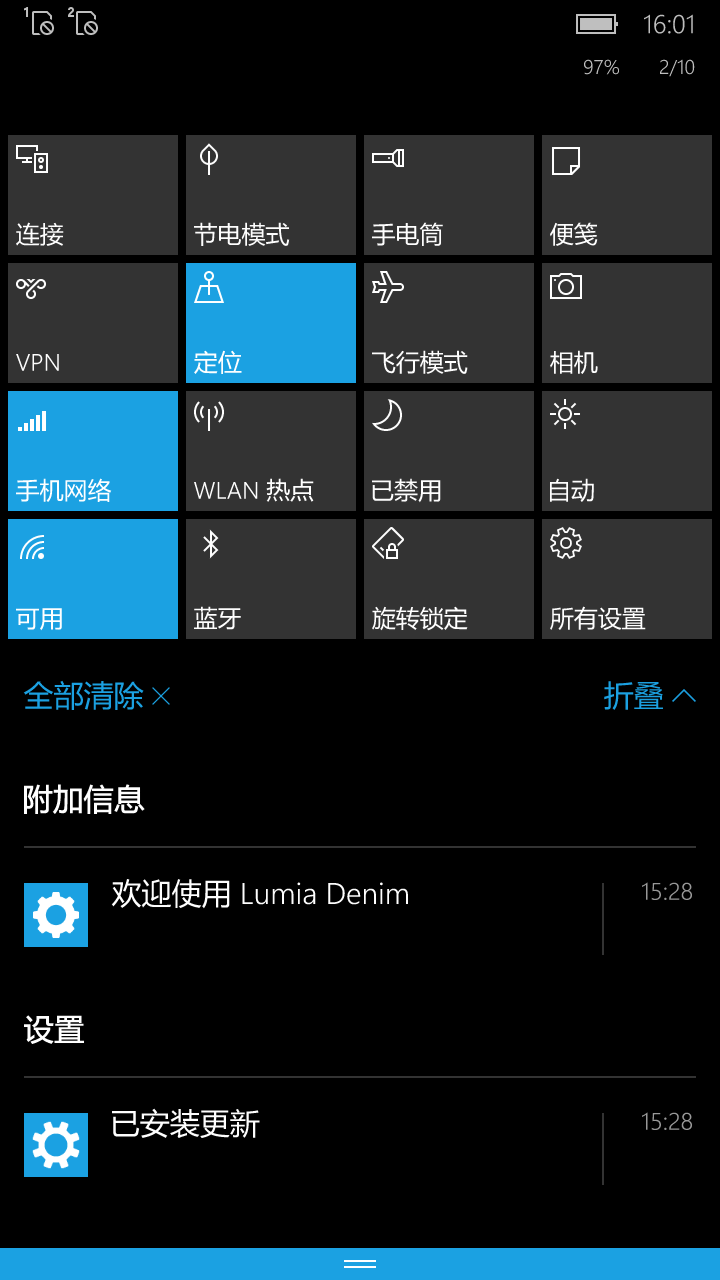Enable 旋转锁定 rotation lock
The height and width of the screenshot is (1280, 720).
[x=449, y=579]
